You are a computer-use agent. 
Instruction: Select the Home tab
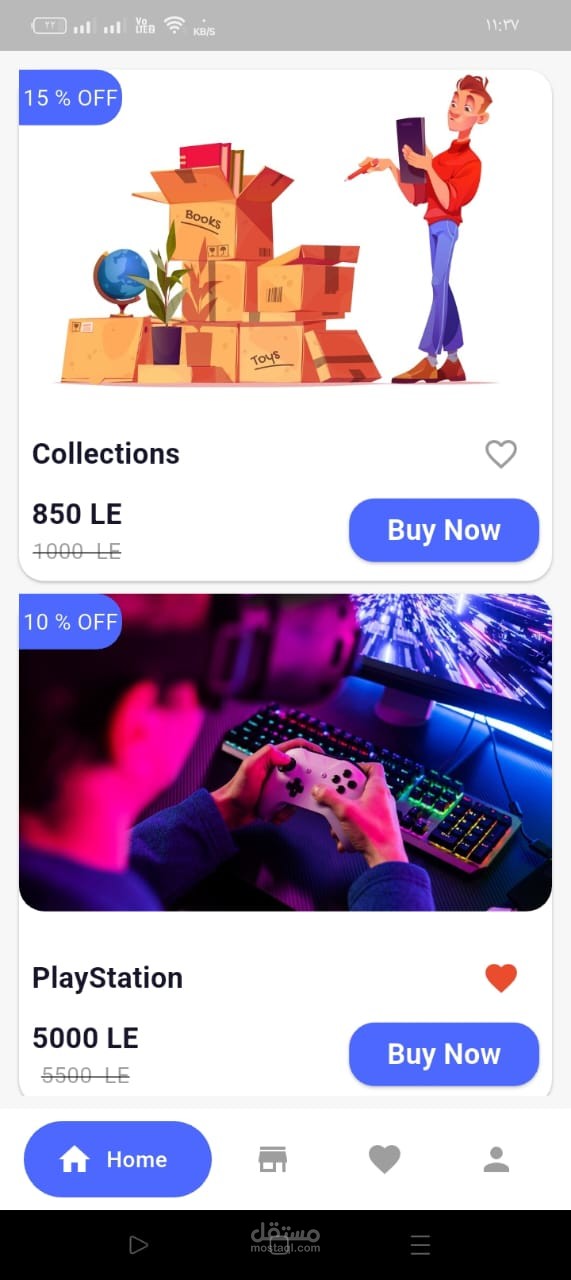tap(118, 1159)
